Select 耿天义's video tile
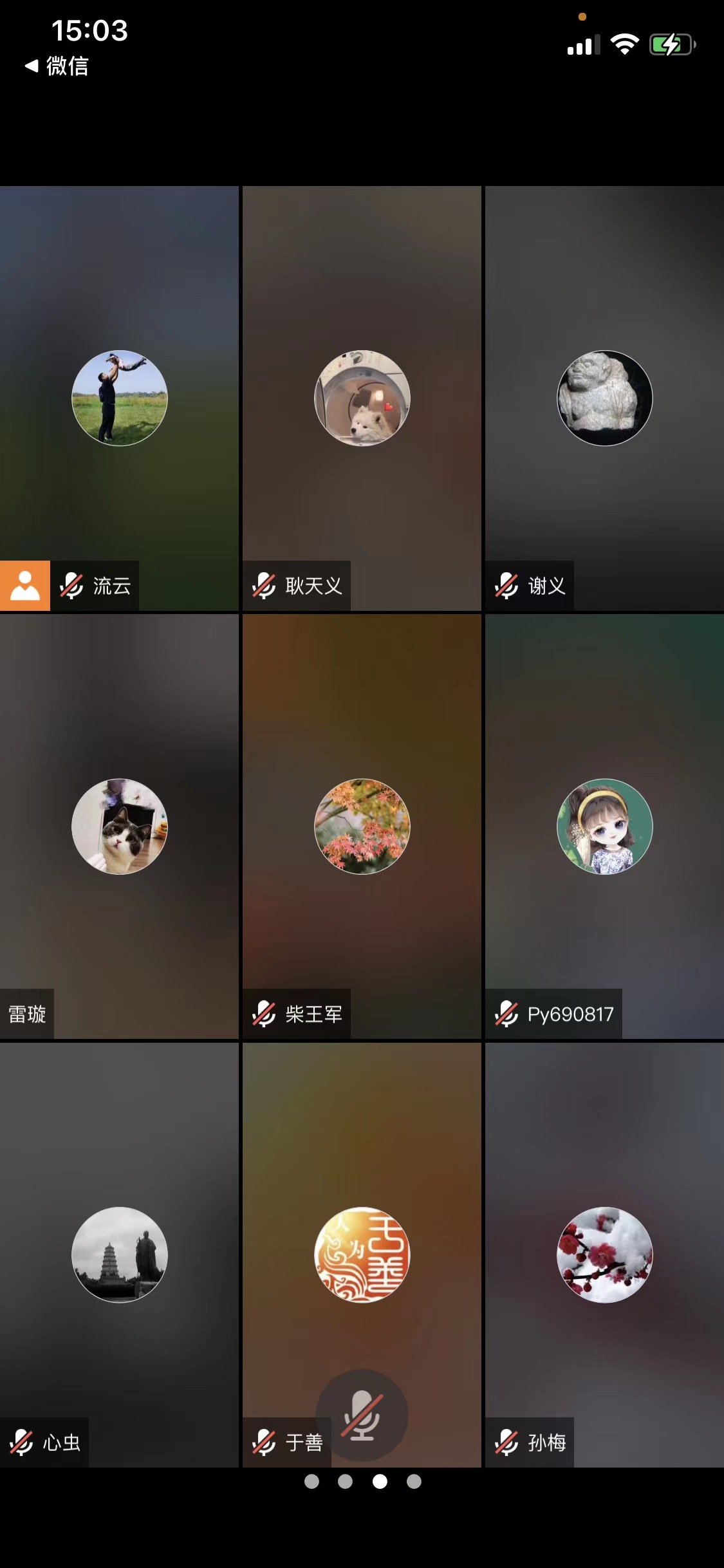This screenshot has width=724, height=1568. click(362, 398)
